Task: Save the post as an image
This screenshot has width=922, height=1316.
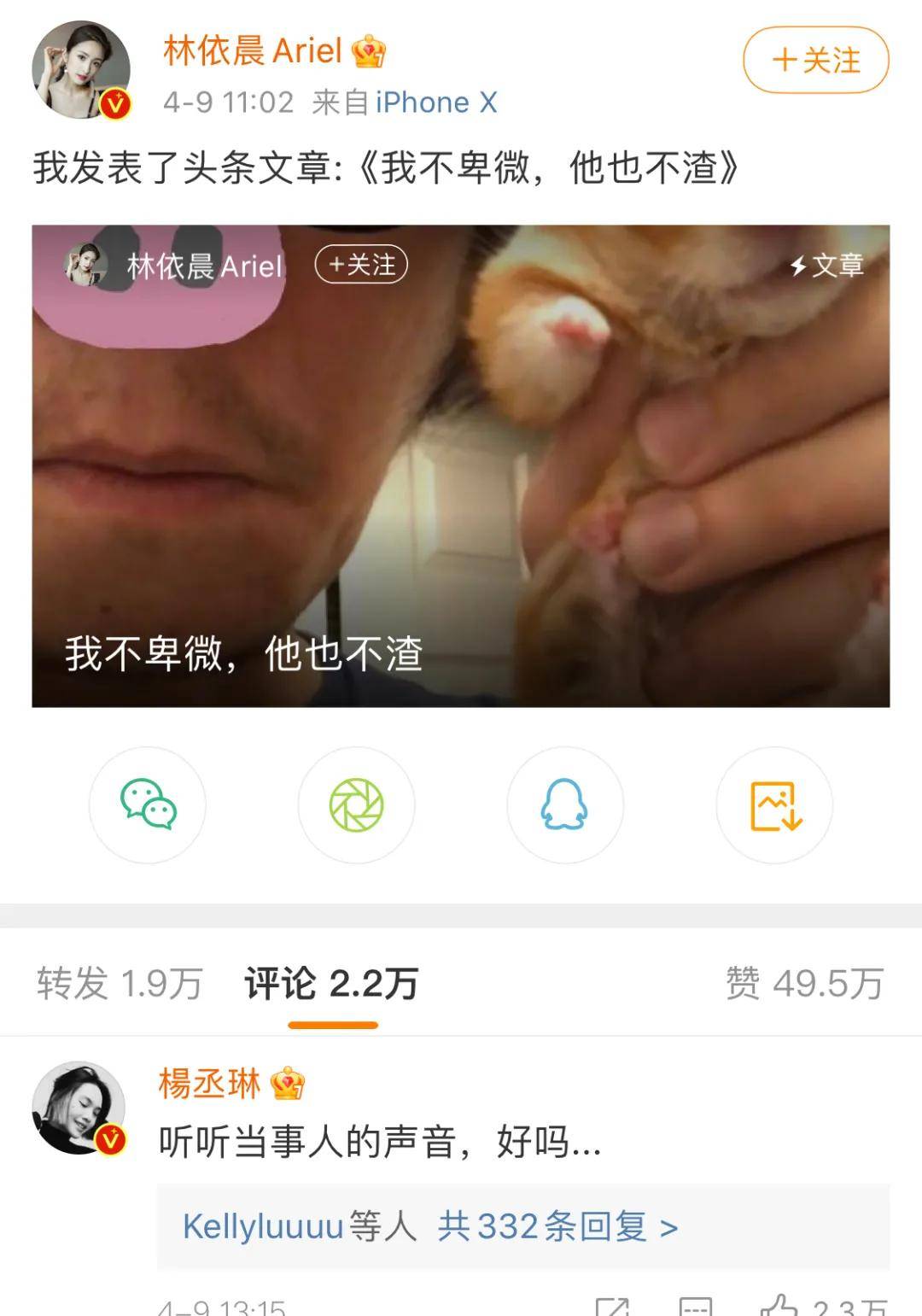Action: [774, 804]
